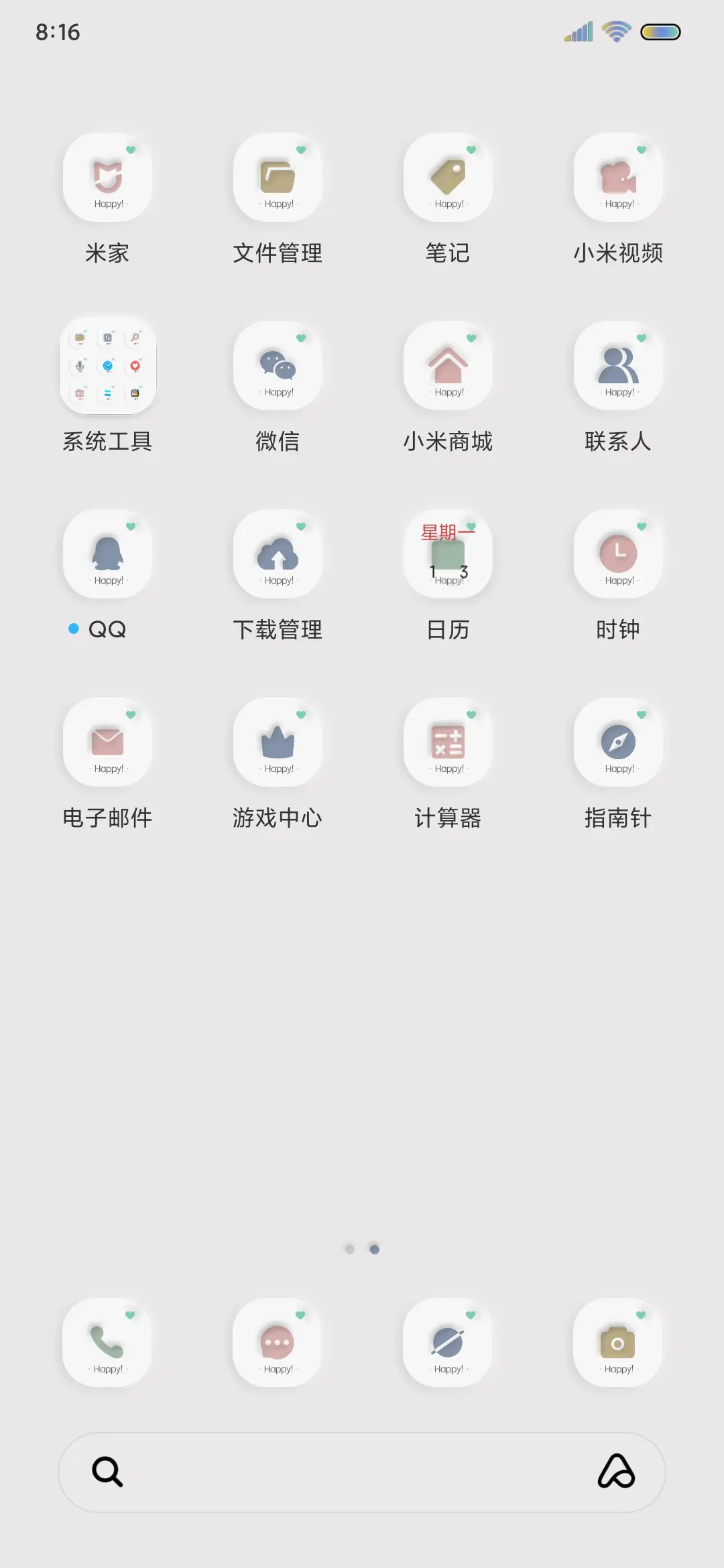This screenshot has height=1568, width=724.
Task: Open the 笔记 notes app
Action: 448,178
